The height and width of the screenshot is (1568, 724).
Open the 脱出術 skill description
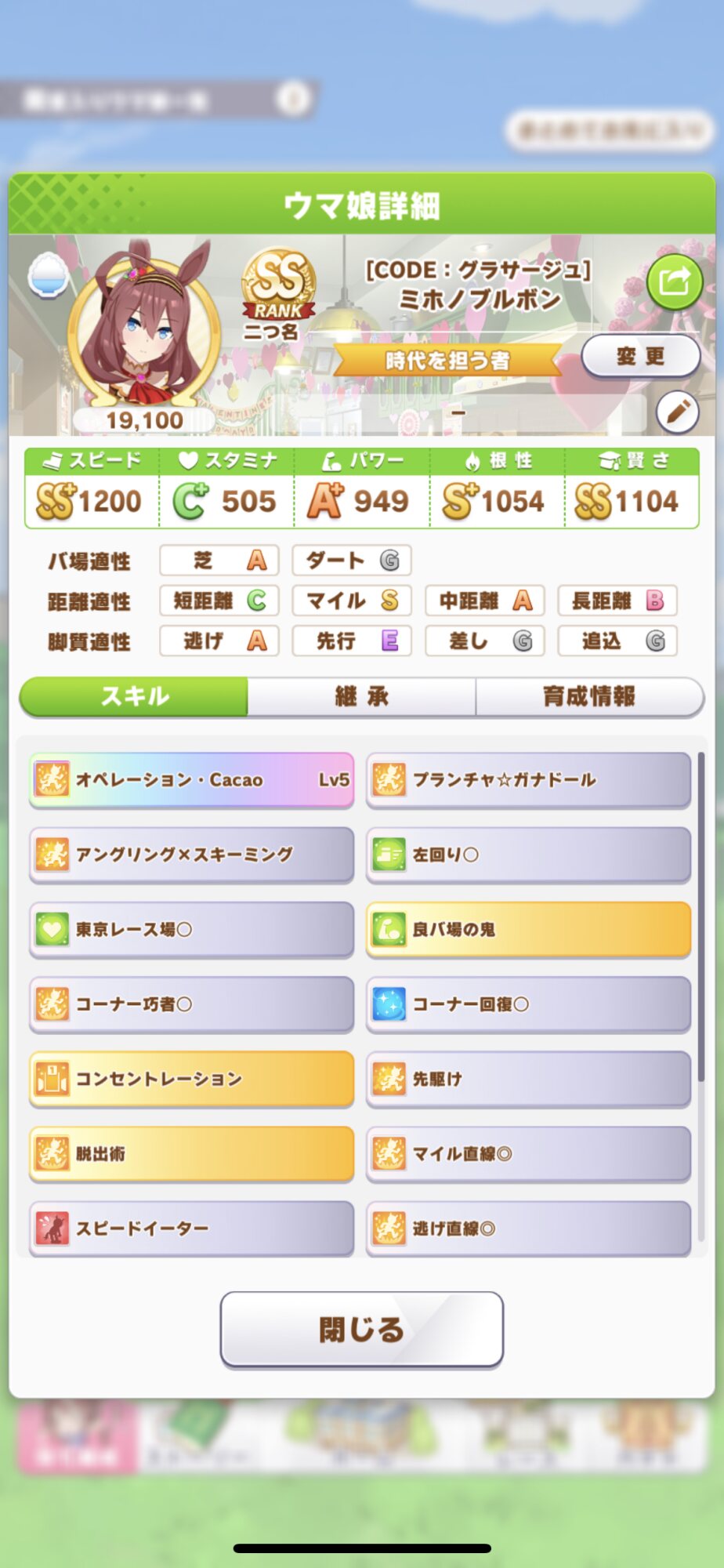coord(191,1154)
